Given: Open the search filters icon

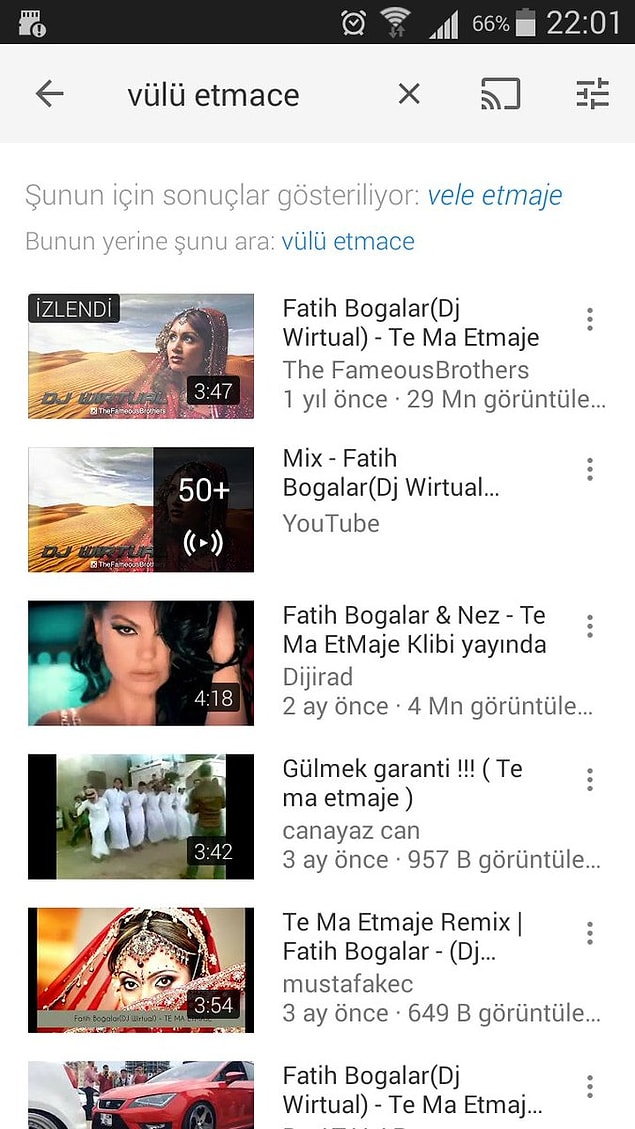Looking at the screenshot, I should pos(592,94).
